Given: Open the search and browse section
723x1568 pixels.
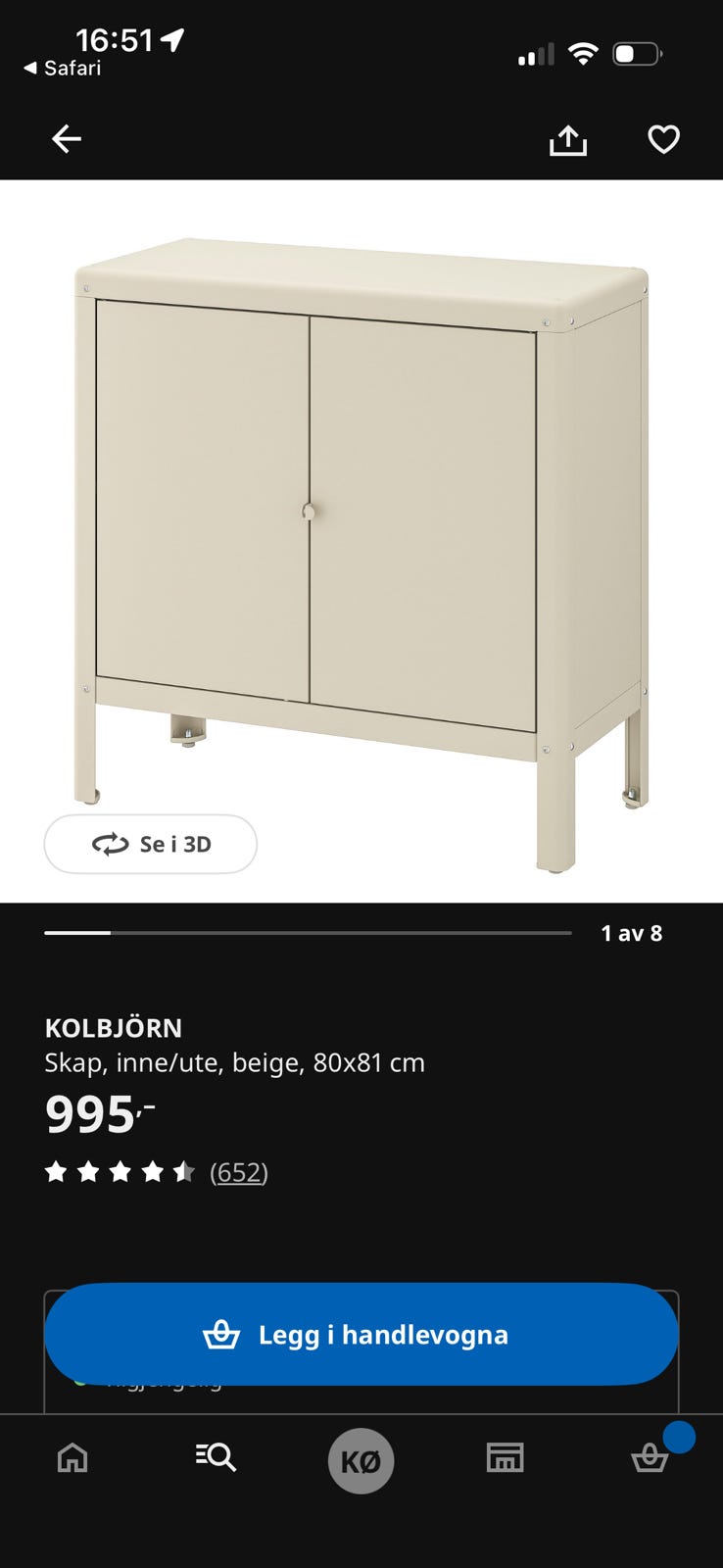Looking at the screenshot, I should point(213,1458).
